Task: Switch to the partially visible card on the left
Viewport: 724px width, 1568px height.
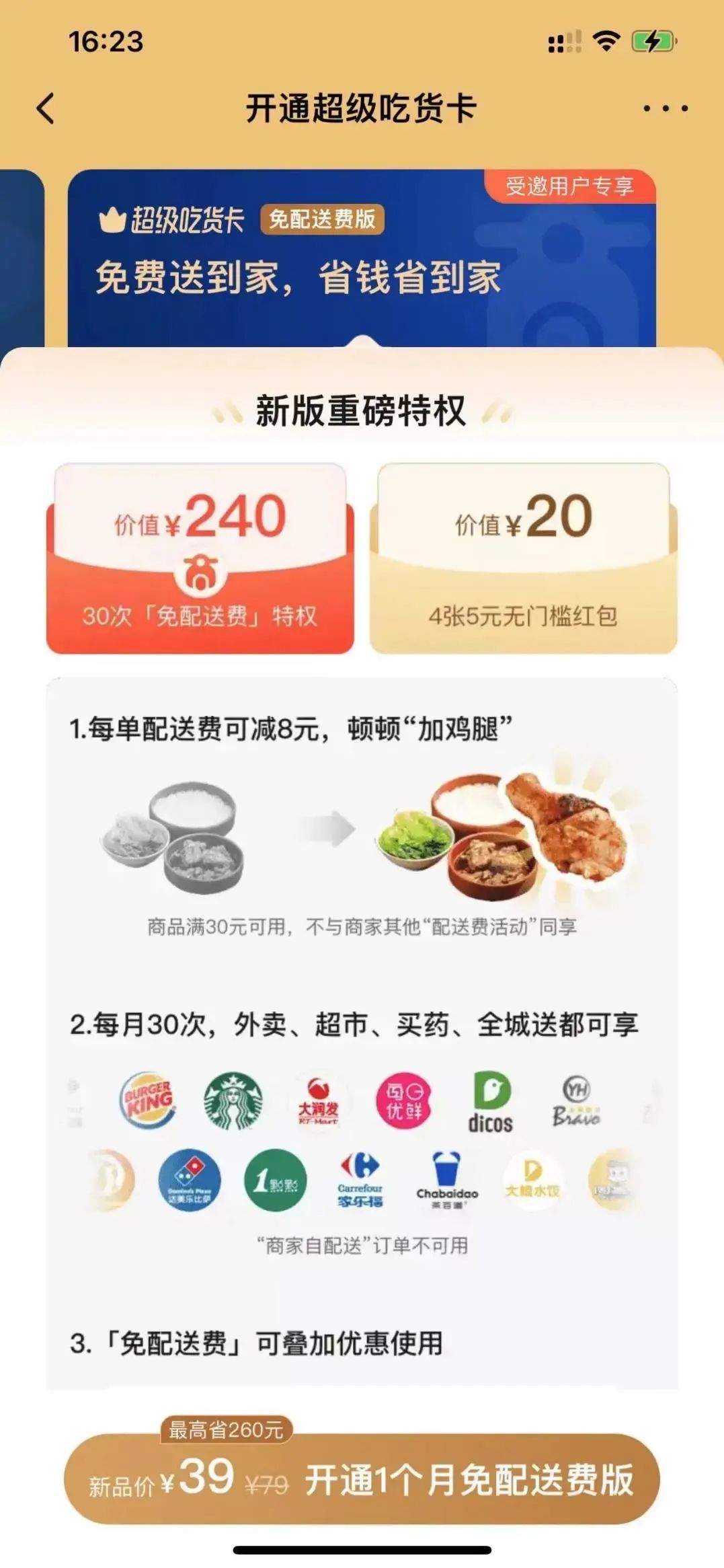Action: tap(20, 259)
